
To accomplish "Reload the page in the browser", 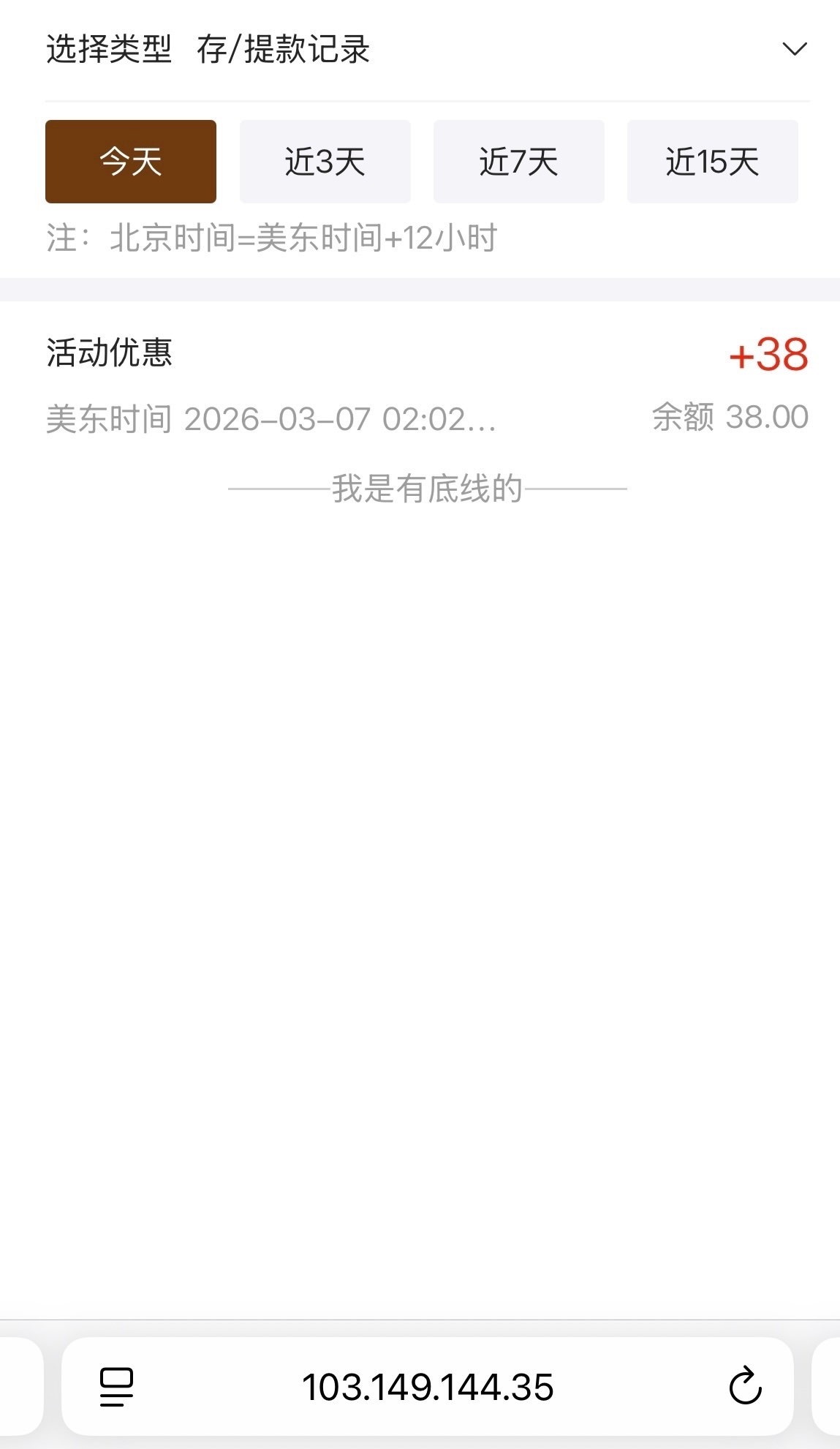I will pyautogui.click(x=745, y=1386).
